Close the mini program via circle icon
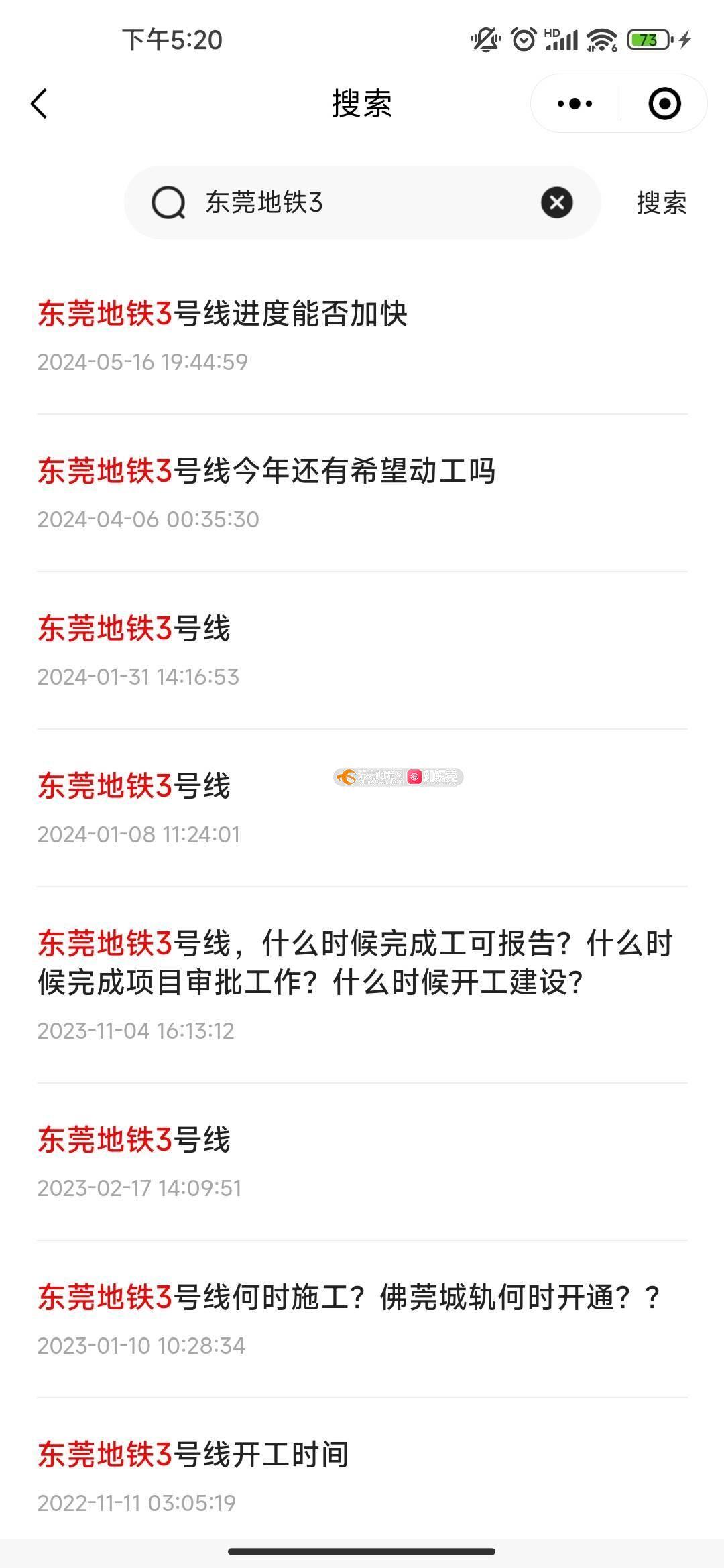The width and height of the screenshot is (724, 1568). click(664, 104)
